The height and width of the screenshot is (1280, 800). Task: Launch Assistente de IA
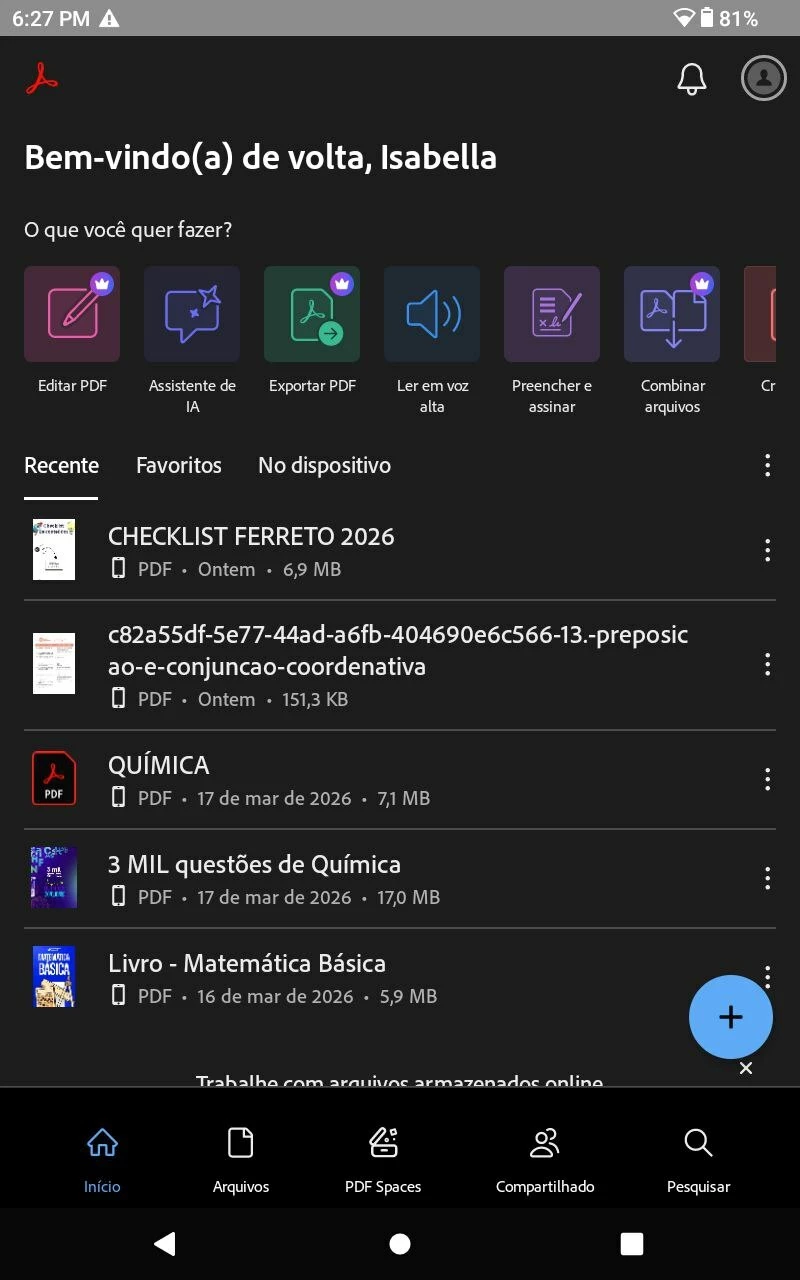coord(192,314)
